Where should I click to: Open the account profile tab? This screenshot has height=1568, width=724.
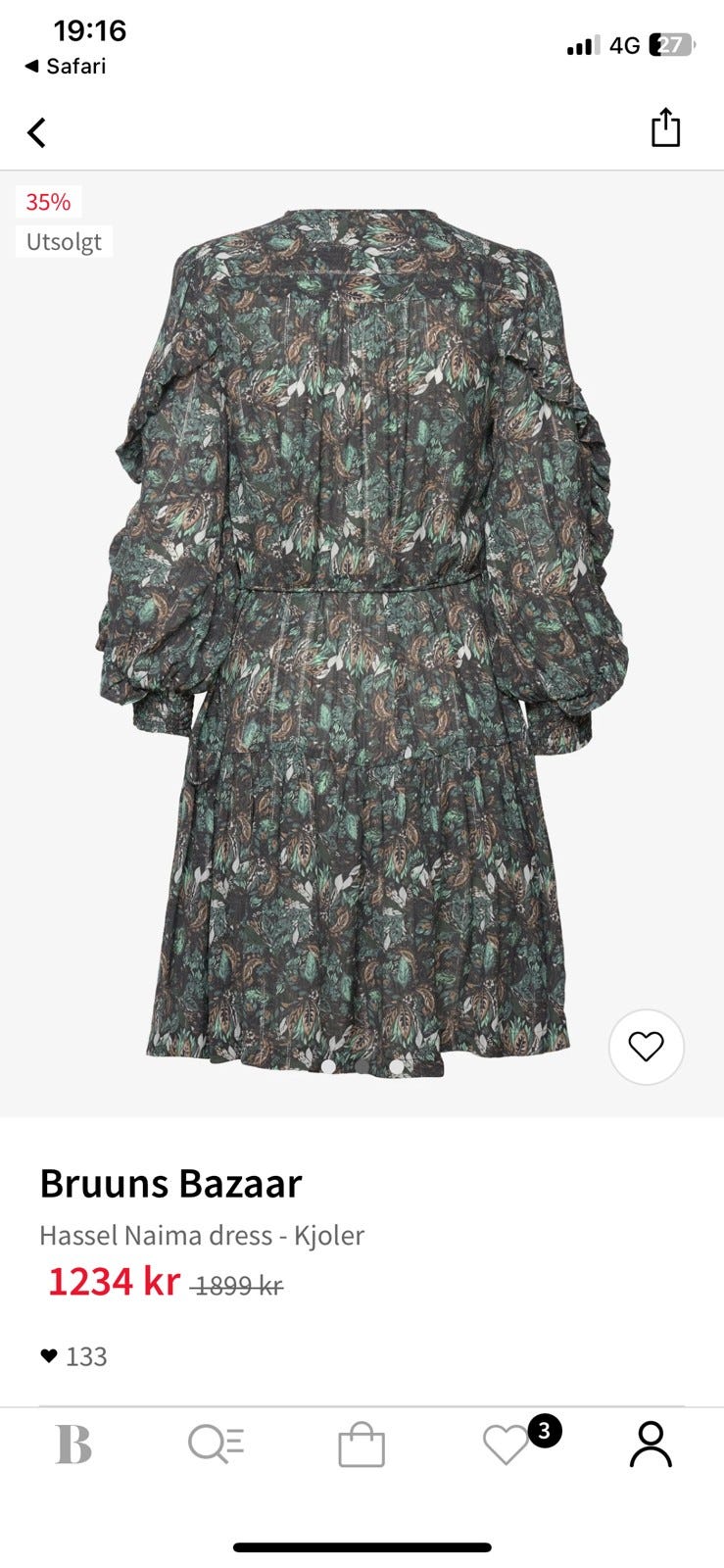(651, 1445)
